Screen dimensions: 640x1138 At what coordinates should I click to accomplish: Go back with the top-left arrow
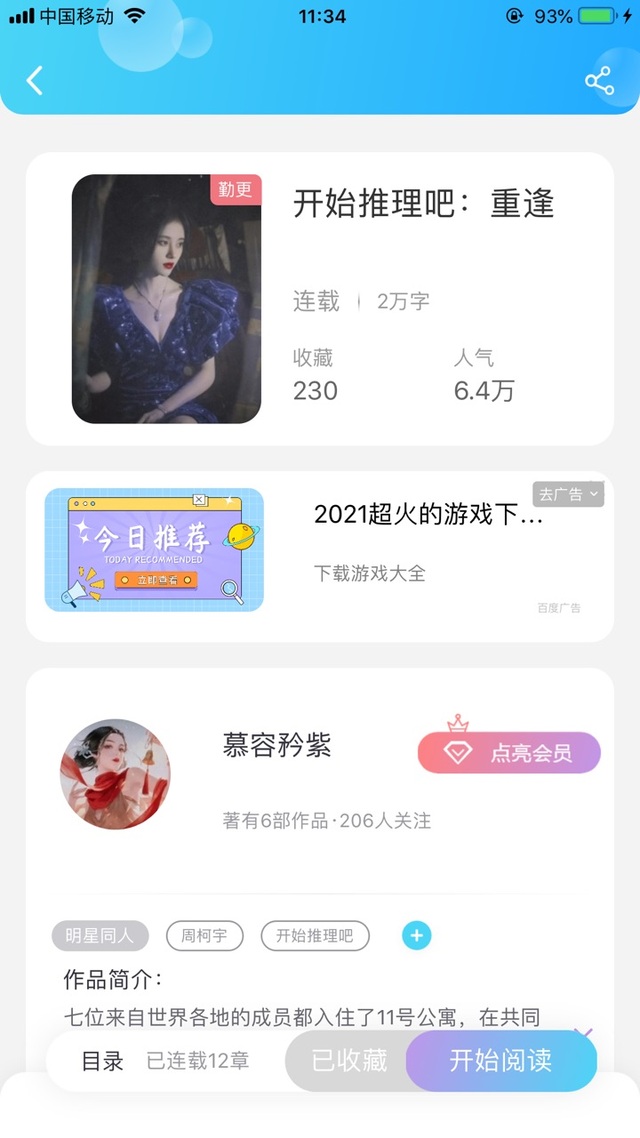tap(34, 81)
